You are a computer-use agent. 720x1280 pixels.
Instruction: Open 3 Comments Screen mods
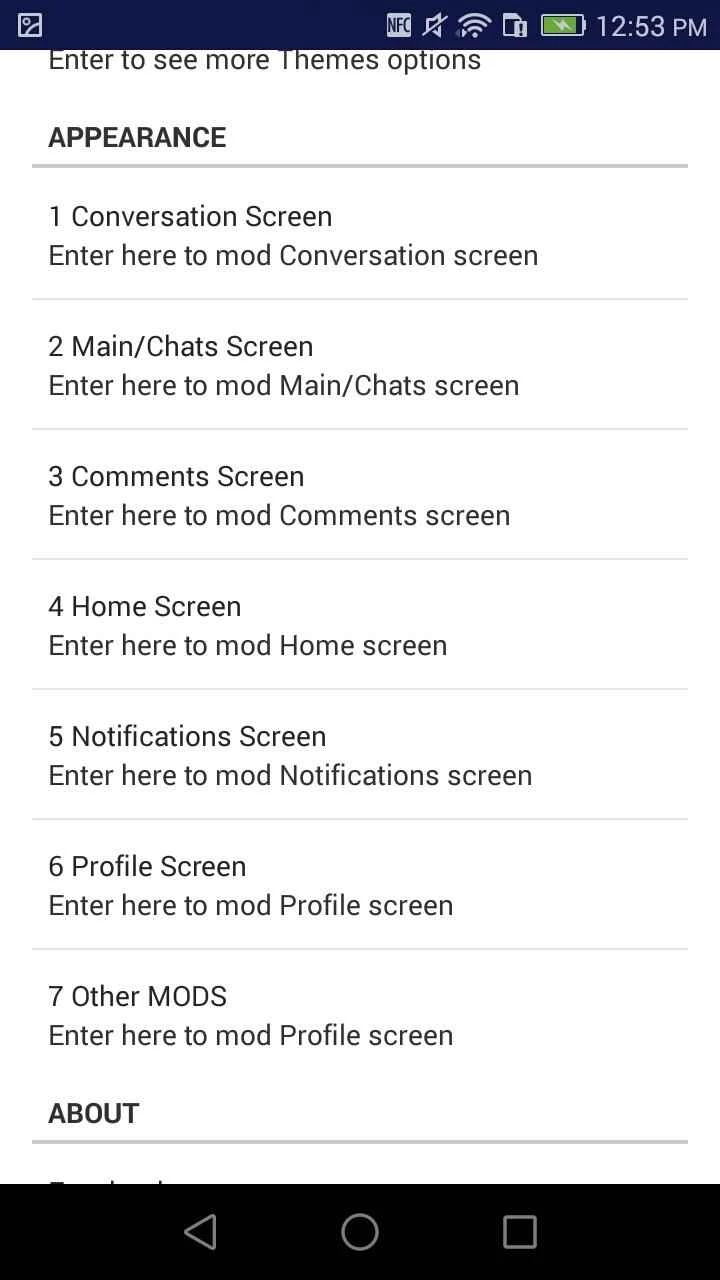(360, 495)
